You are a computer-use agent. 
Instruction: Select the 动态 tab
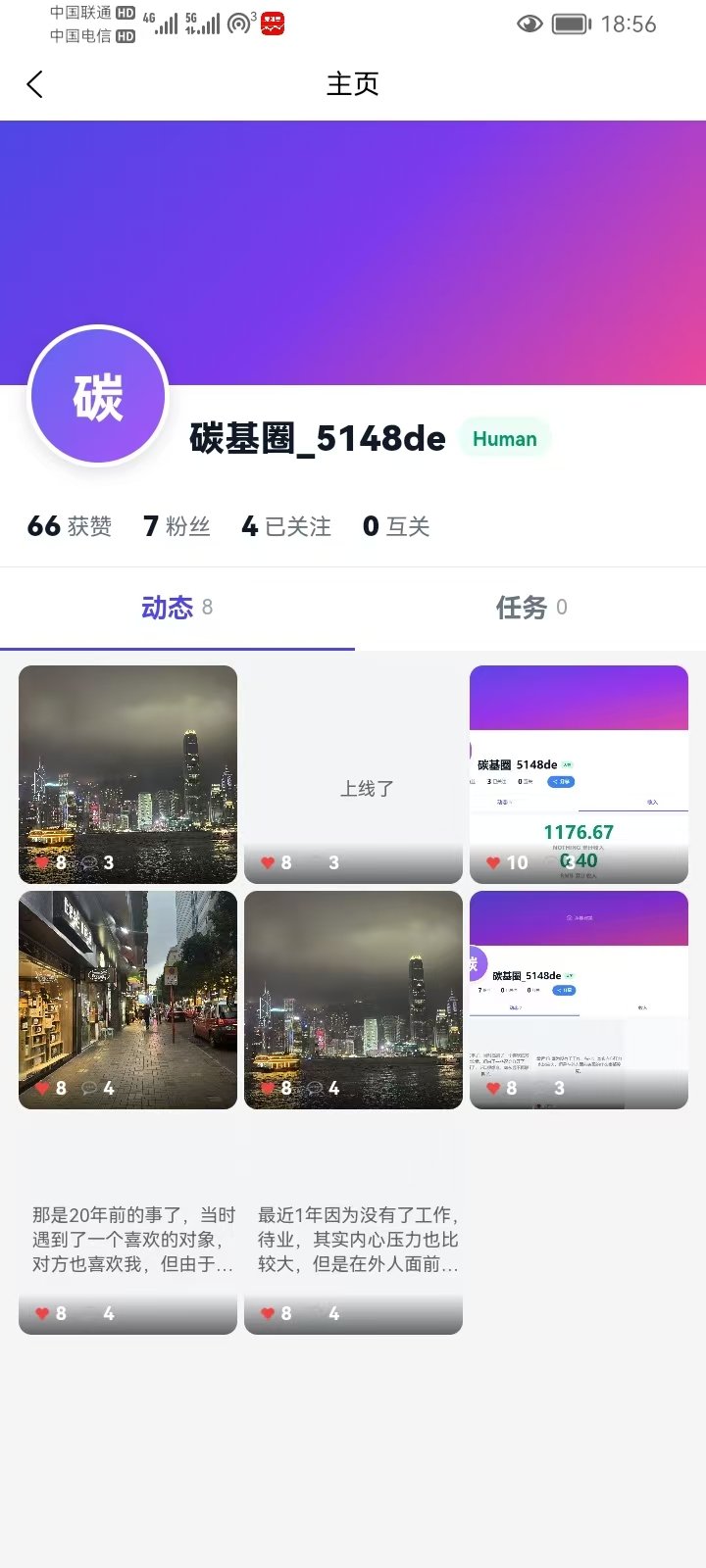pos(176,608)
